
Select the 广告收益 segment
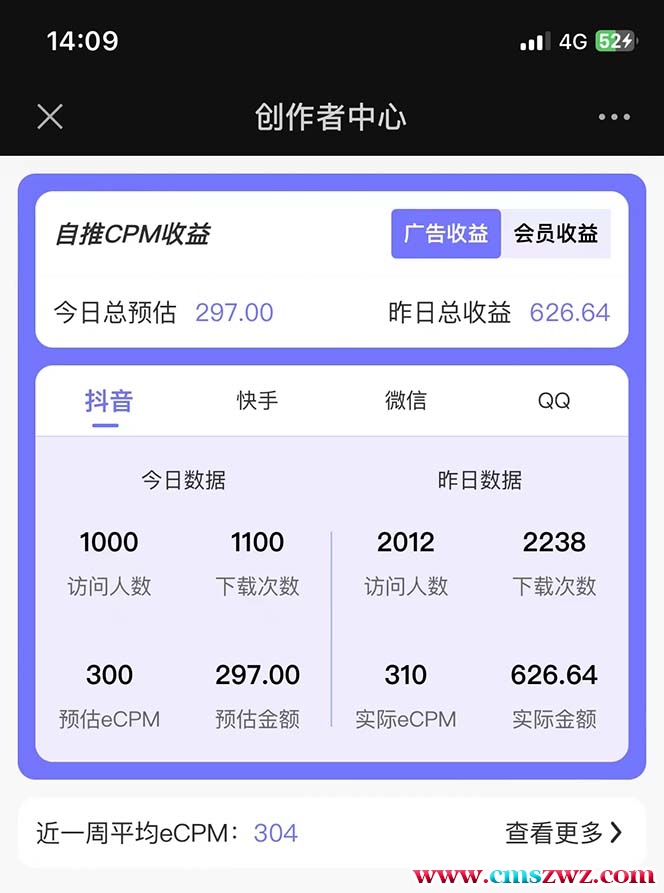446,234
